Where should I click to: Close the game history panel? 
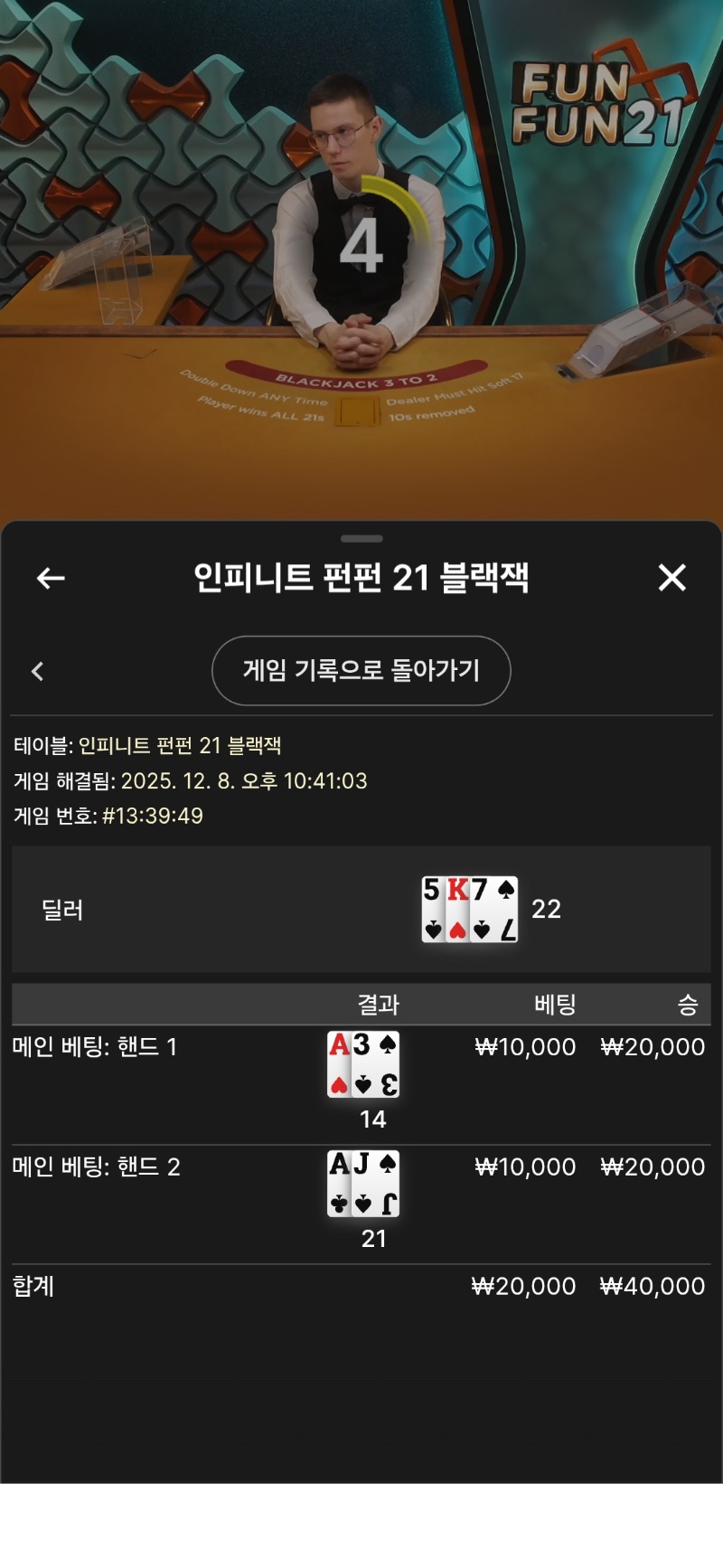[671, 577]
